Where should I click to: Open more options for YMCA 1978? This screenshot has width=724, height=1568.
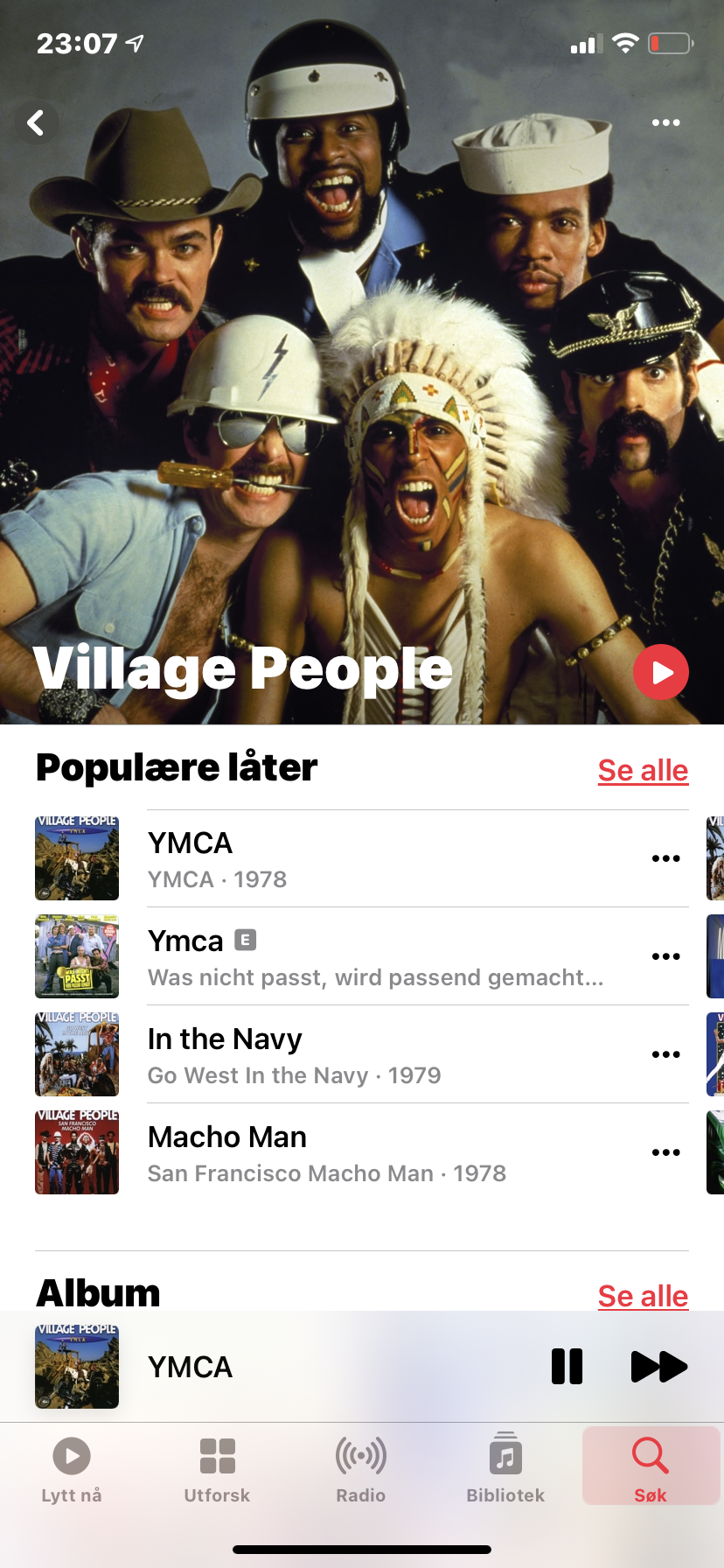pos(665,858)
